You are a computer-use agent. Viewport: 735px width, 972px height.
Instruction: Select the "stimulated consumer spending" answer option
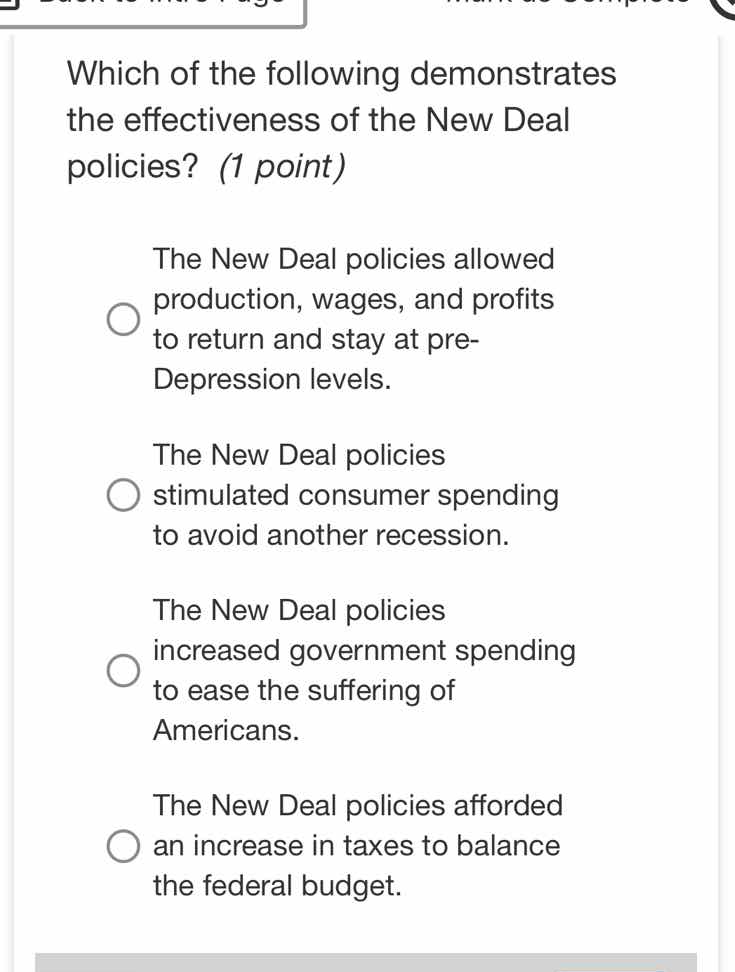tap(122, 494)
